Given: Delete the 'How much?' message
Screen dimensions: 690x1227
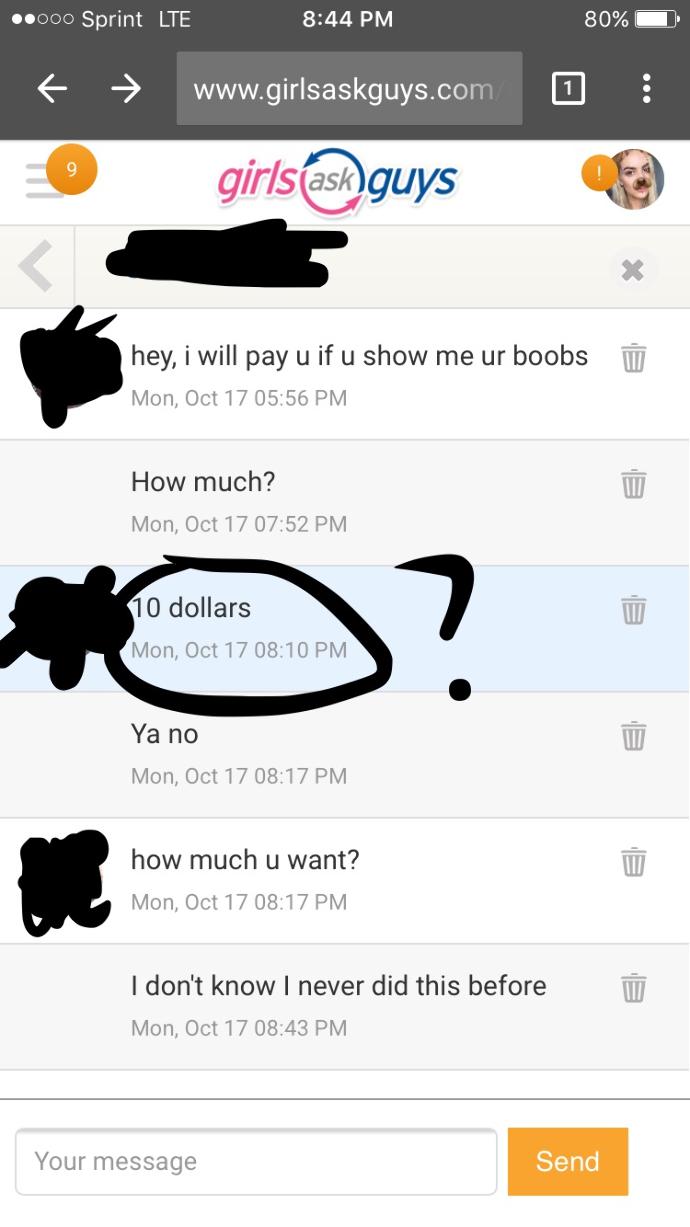Looking at the screenshot, I should [x=633, y=483].
